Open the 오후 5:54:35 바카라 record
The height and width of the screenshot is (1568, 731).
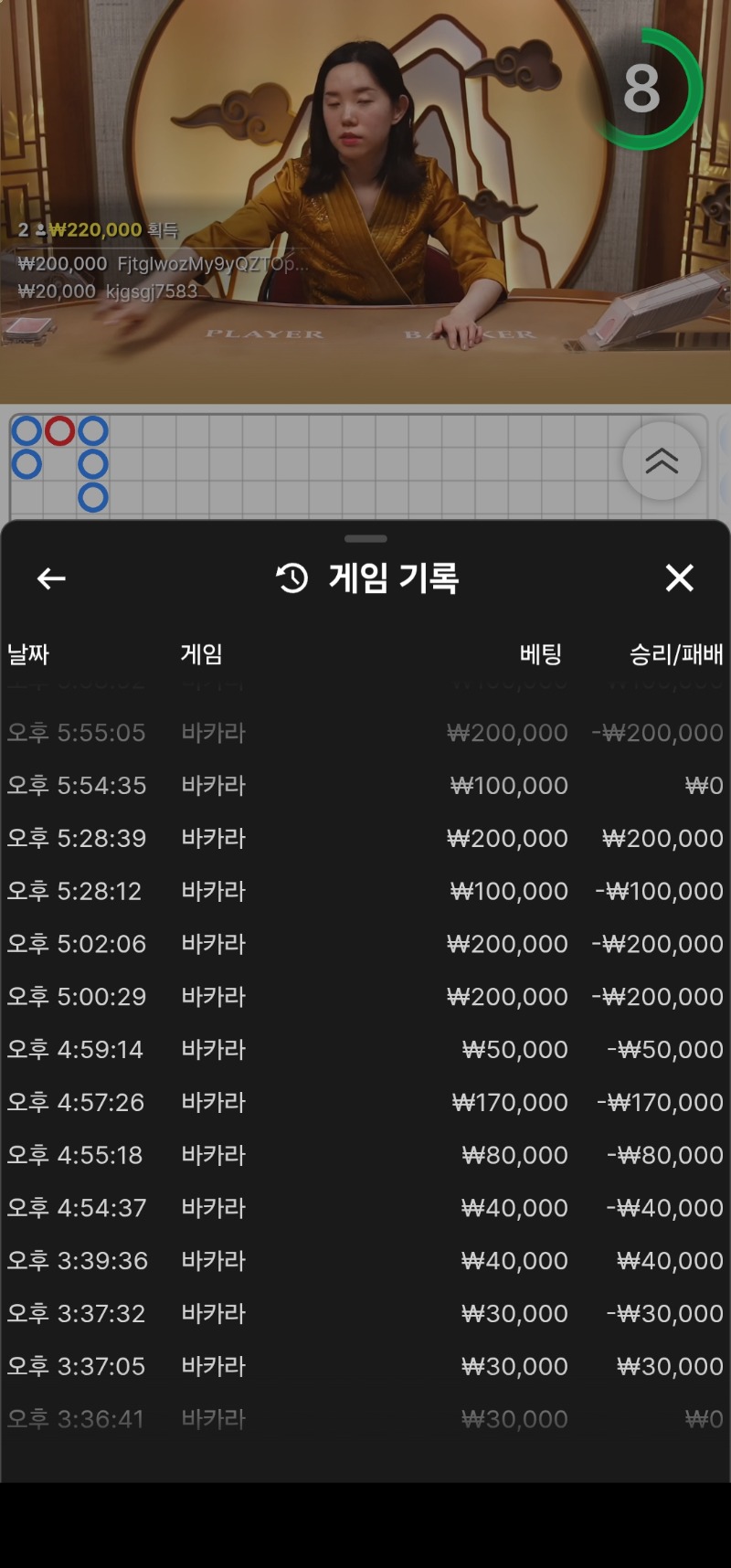tap(365, 786)
